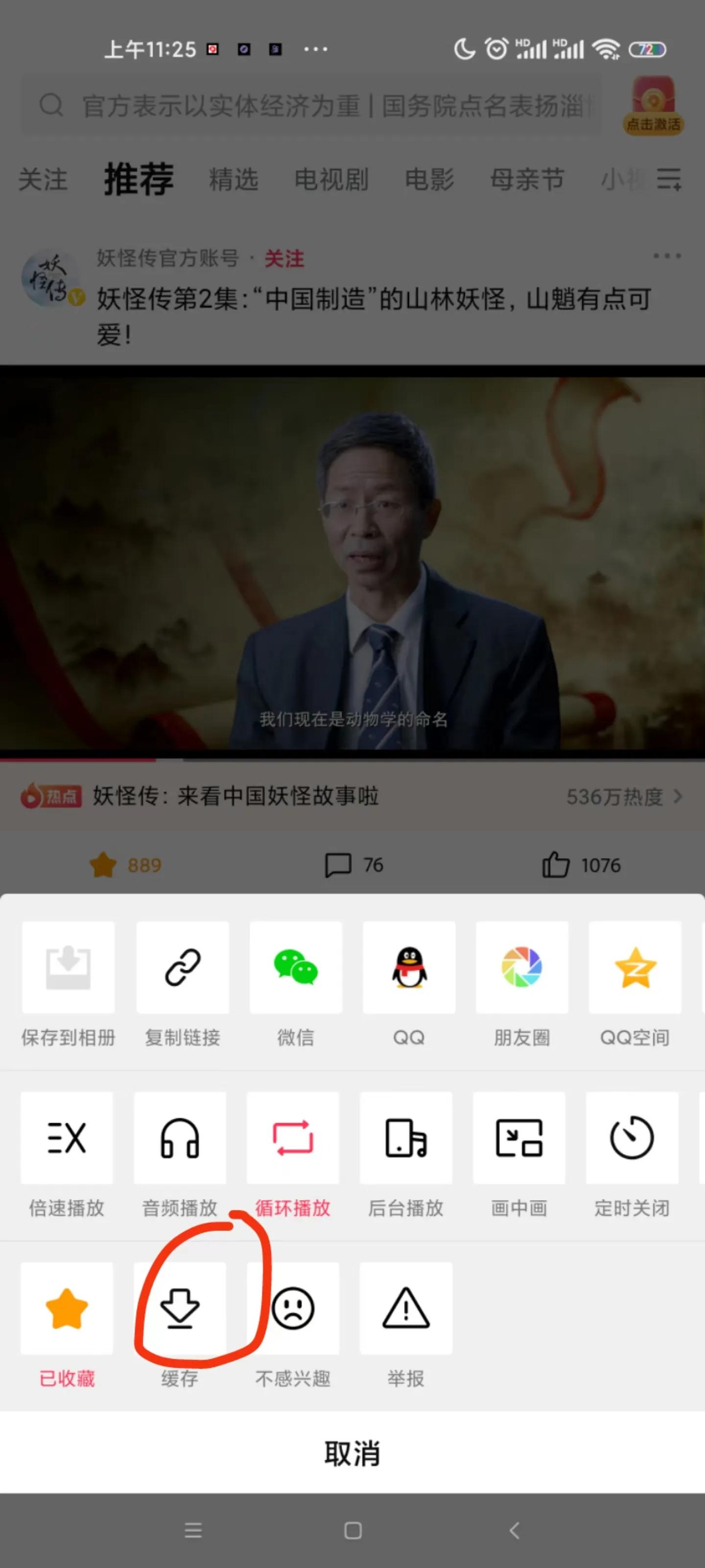Start 画中画 picture-in-picture mode
The height and width of the screenshot is (1568, 705).
519,1138
